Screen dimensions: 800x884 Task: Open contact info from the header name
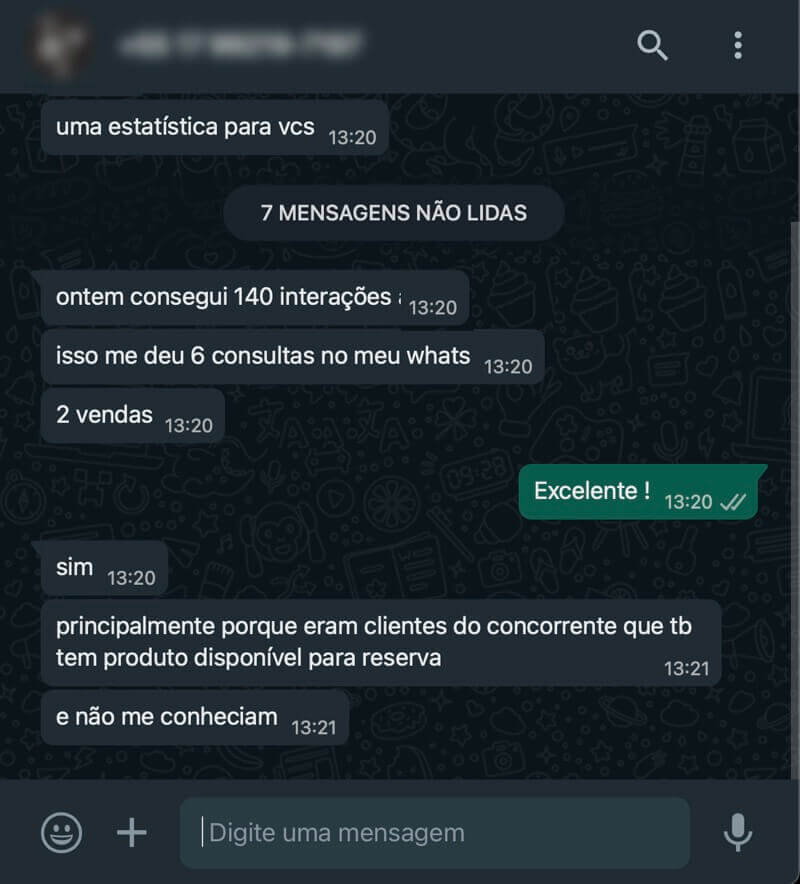pos(240,44)
